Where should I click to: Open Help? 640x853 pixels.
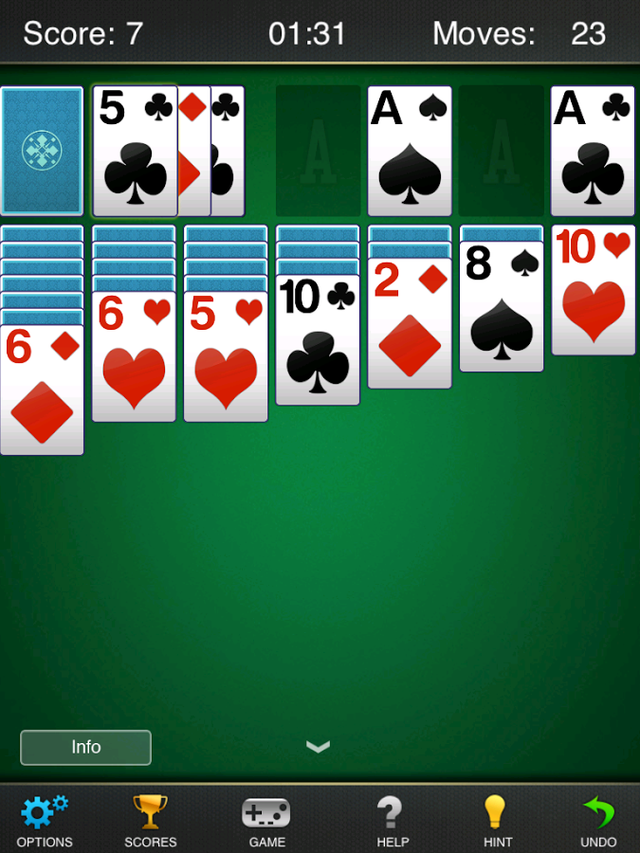pos(392,820)
